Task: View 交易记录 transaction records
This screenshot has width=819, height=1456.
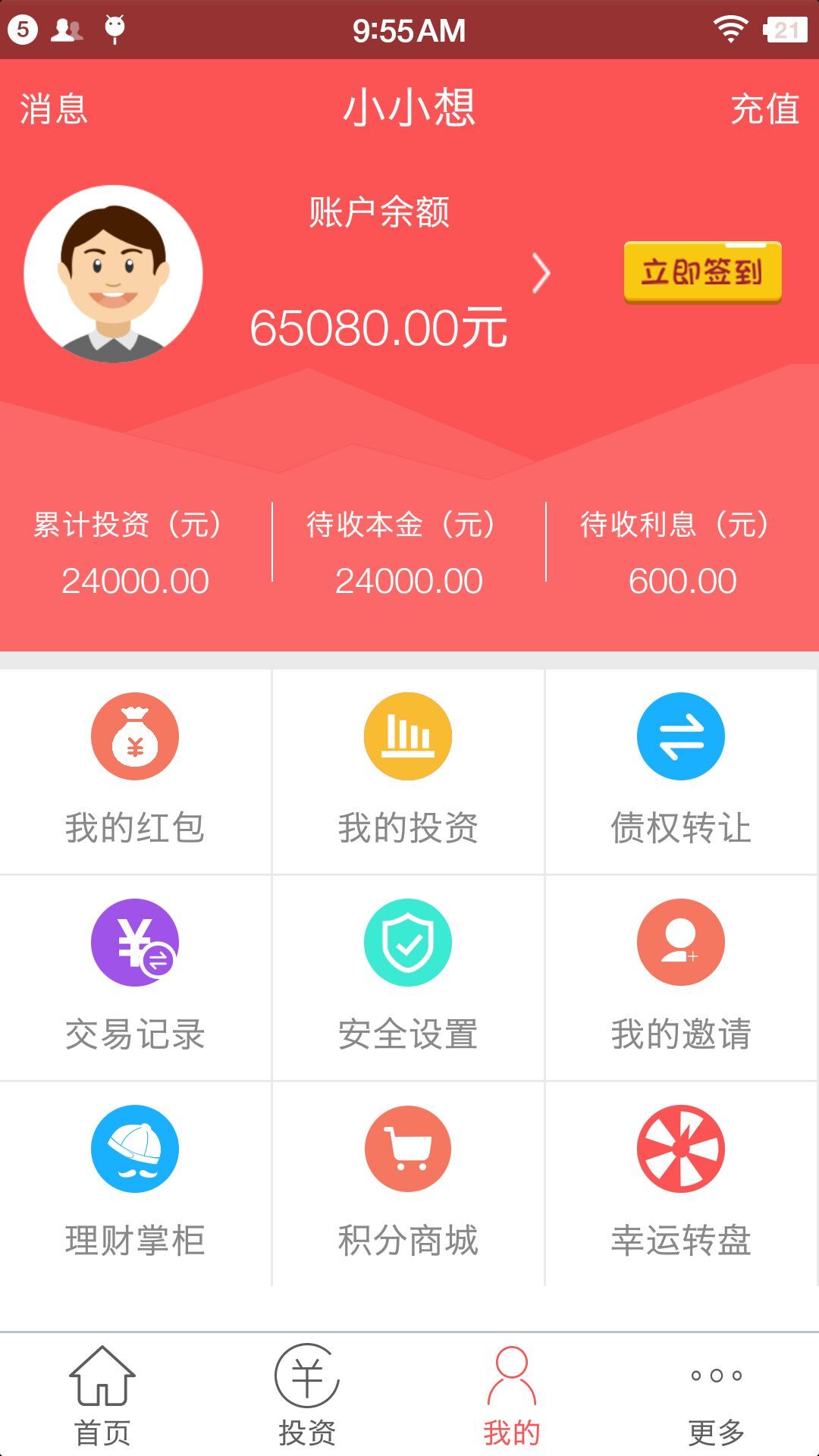Action: (135, 977)
